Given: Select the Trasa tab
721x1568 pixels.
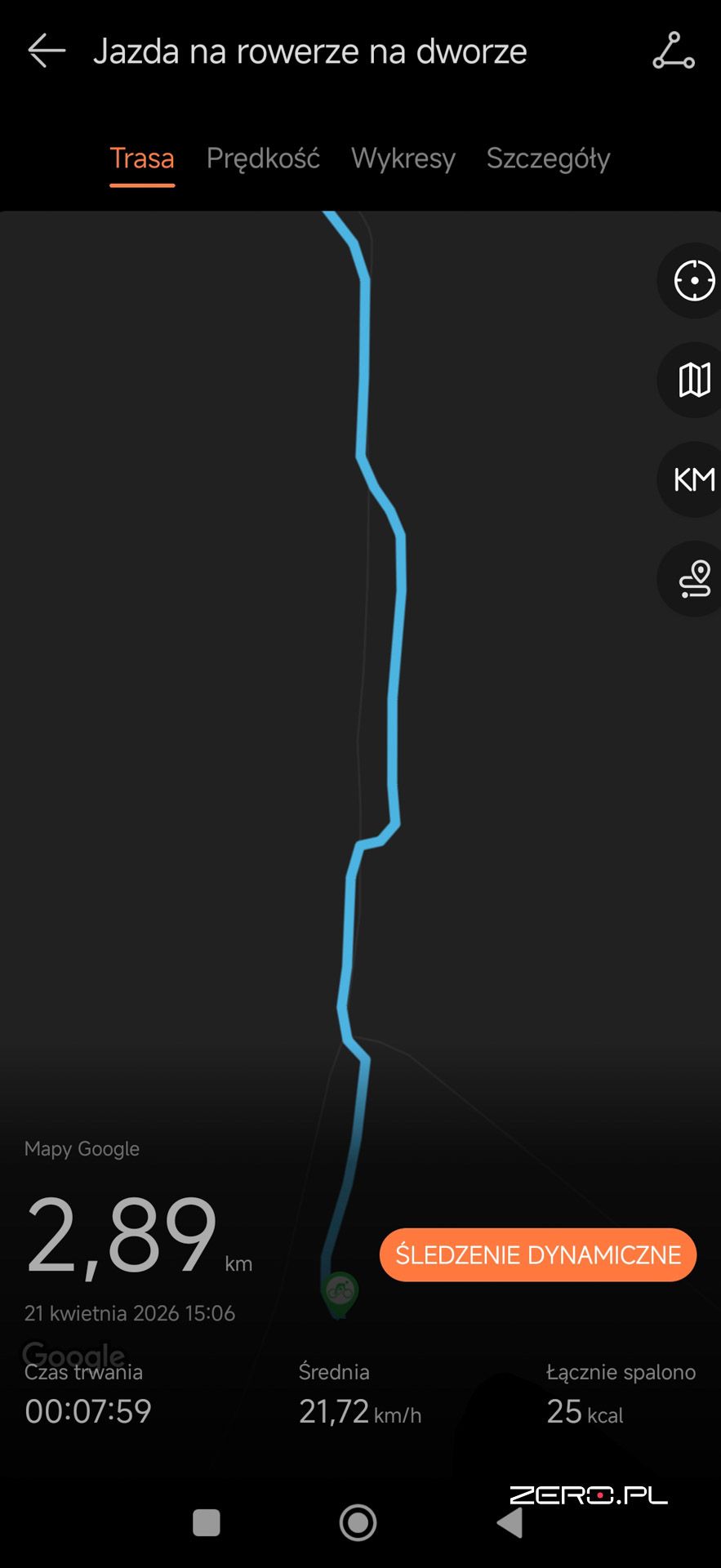Looking at the screenshot, I should click(142, 158).
